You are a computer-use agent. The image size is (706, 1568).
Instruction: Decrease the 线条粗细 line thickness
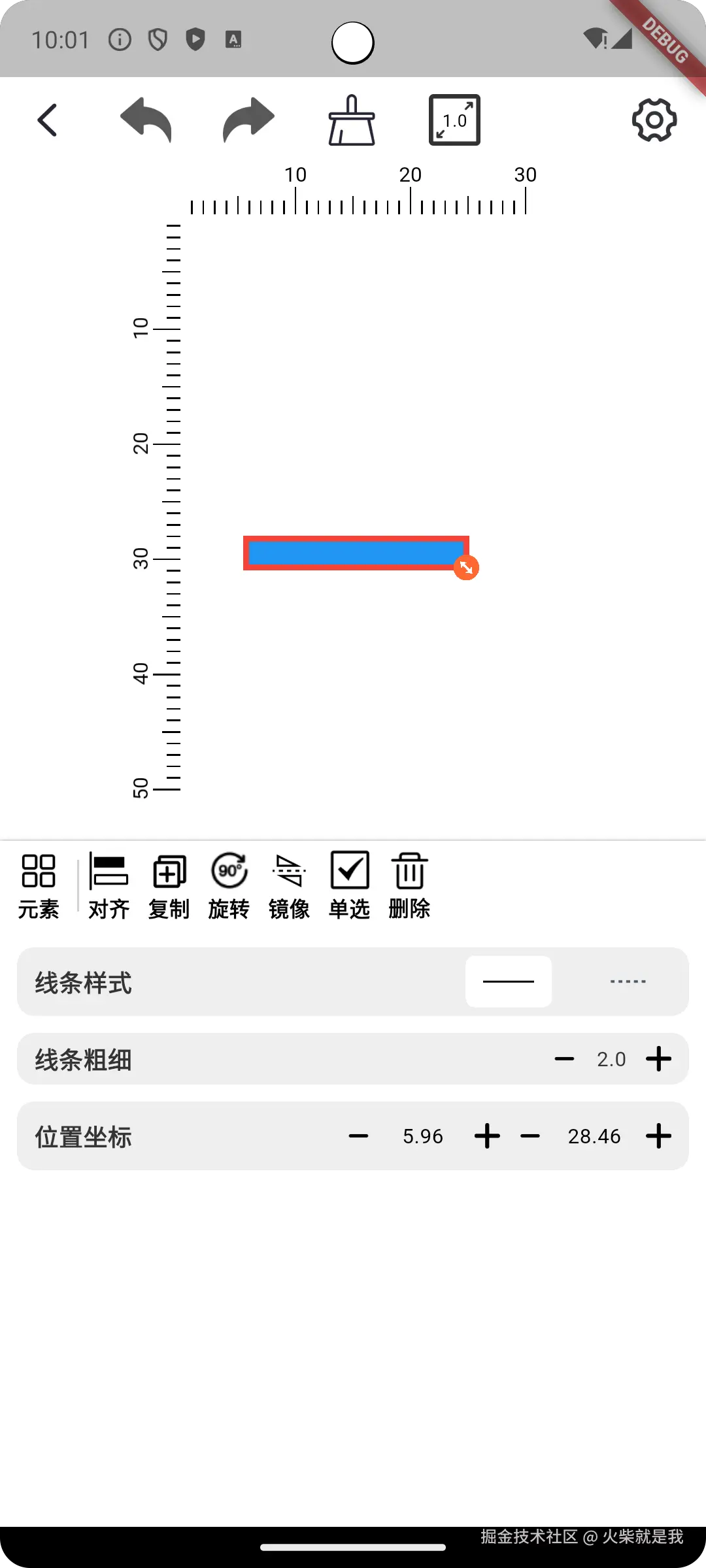click(564, 1059)
